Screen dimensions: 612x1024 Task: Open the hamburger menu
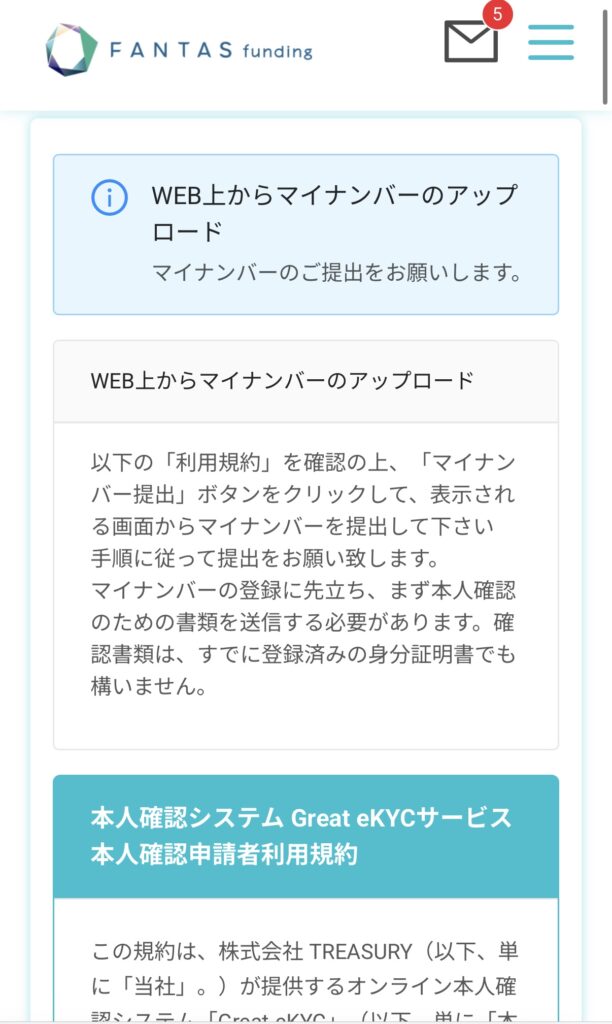click(551, 42)
